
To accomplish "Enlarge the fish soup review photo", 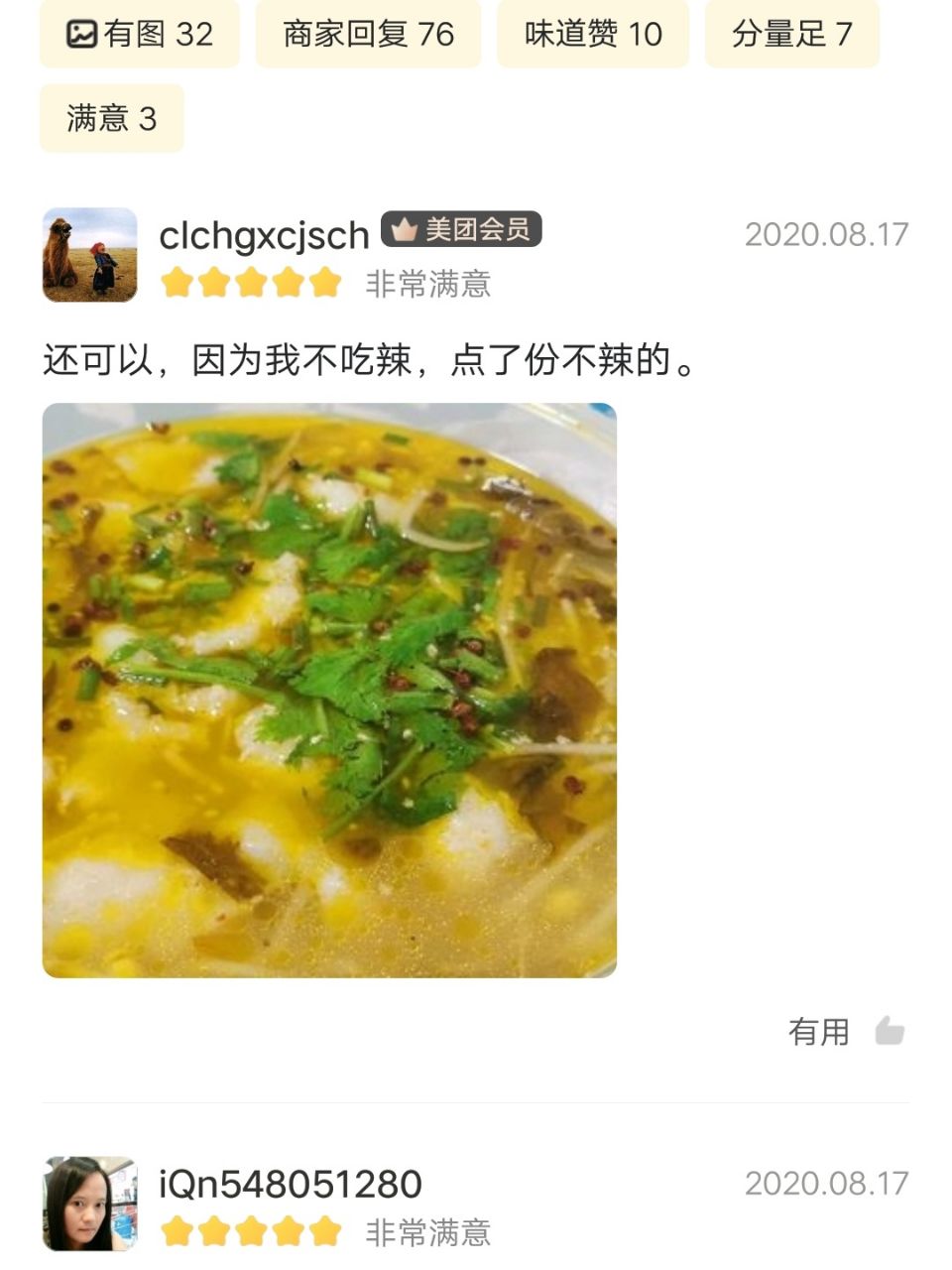I will pyautogui.click(x=329, y=690).
